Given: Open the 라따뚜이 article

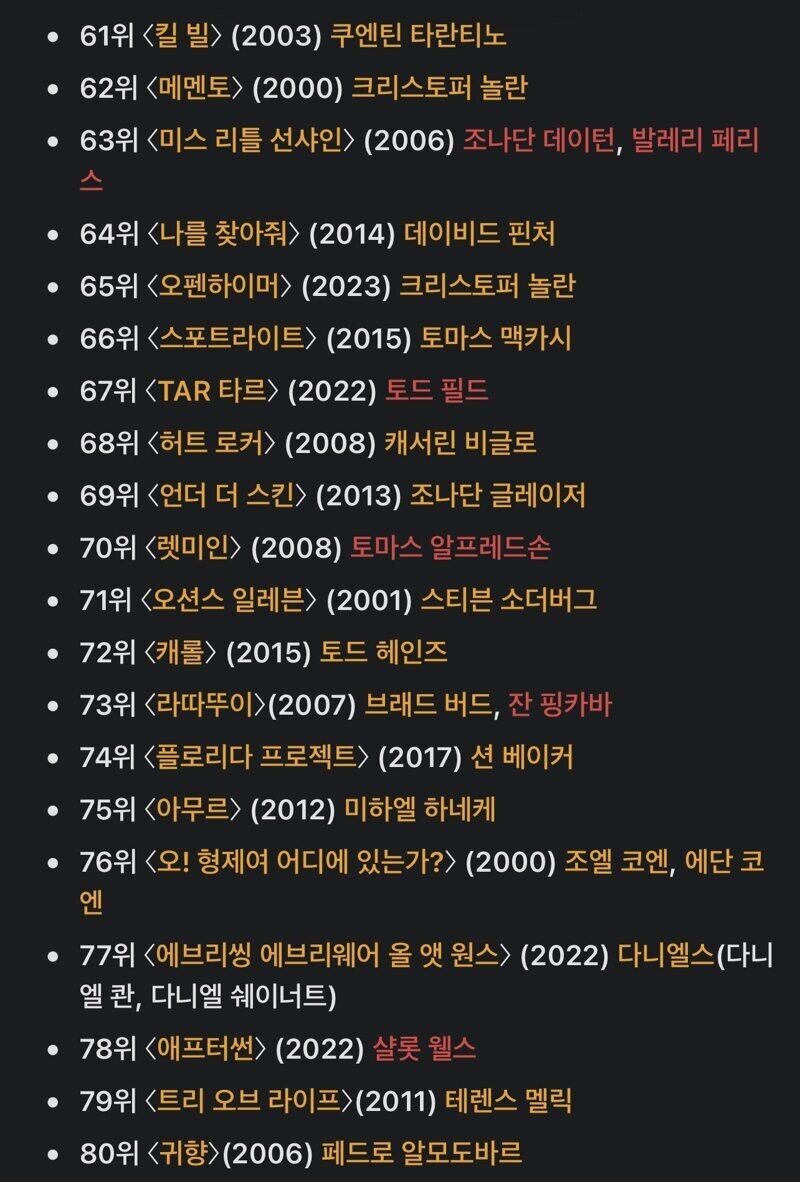Looking at the screenshot, I should 204,706.
